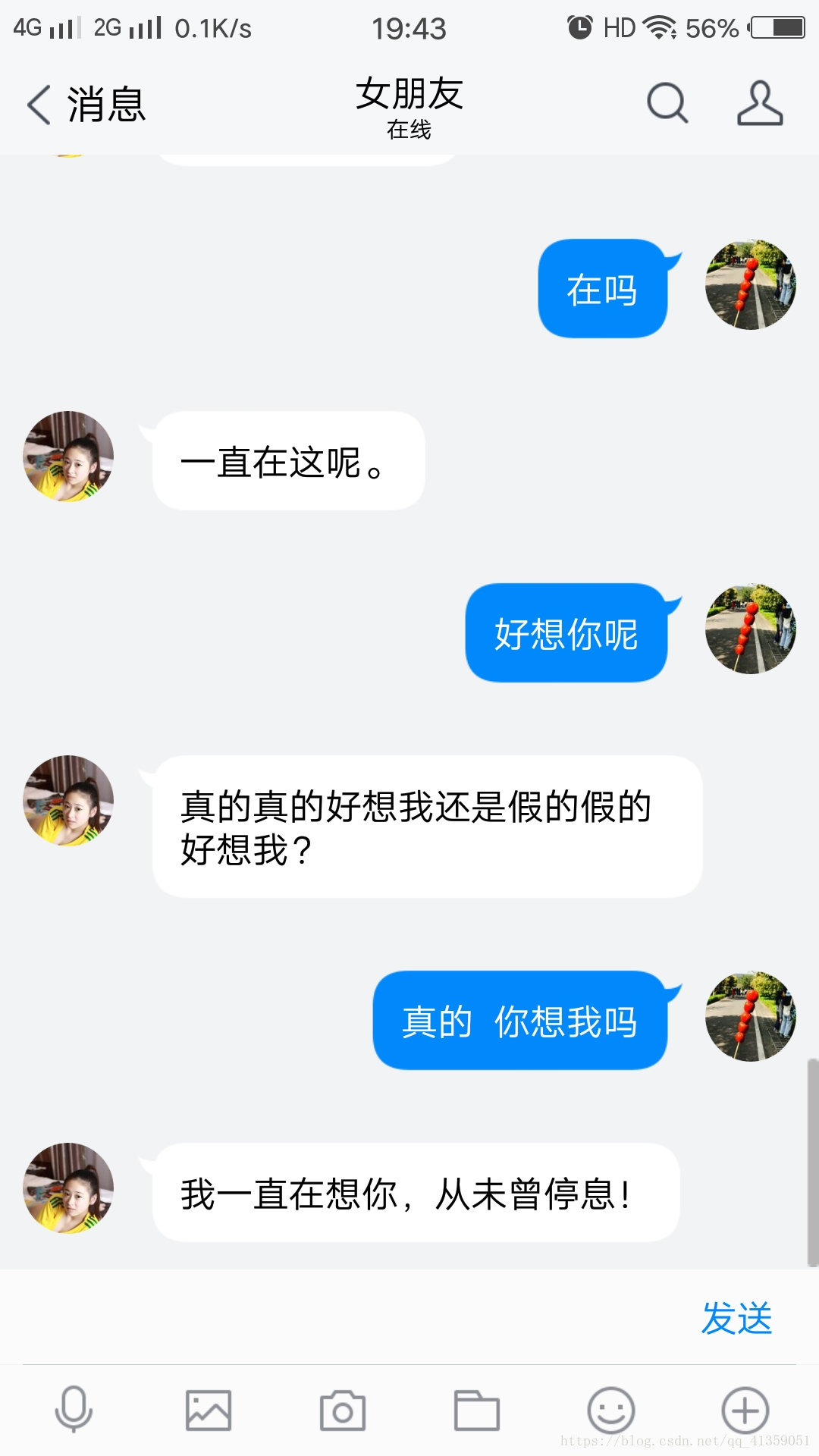Open the file folder attachment

477,1410
